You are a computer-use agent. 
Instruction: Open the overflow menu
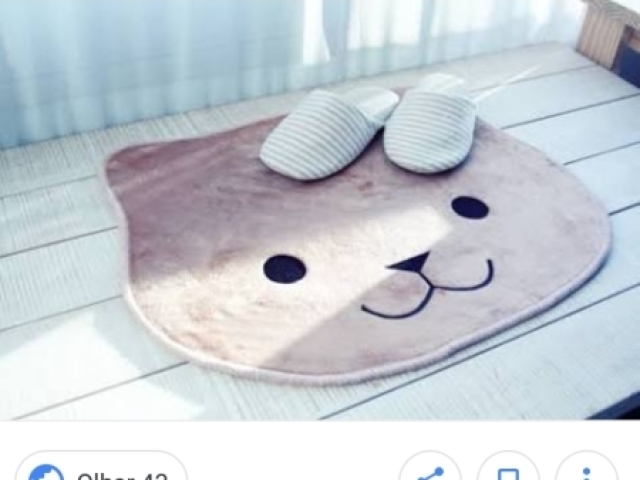click(586, 472)
